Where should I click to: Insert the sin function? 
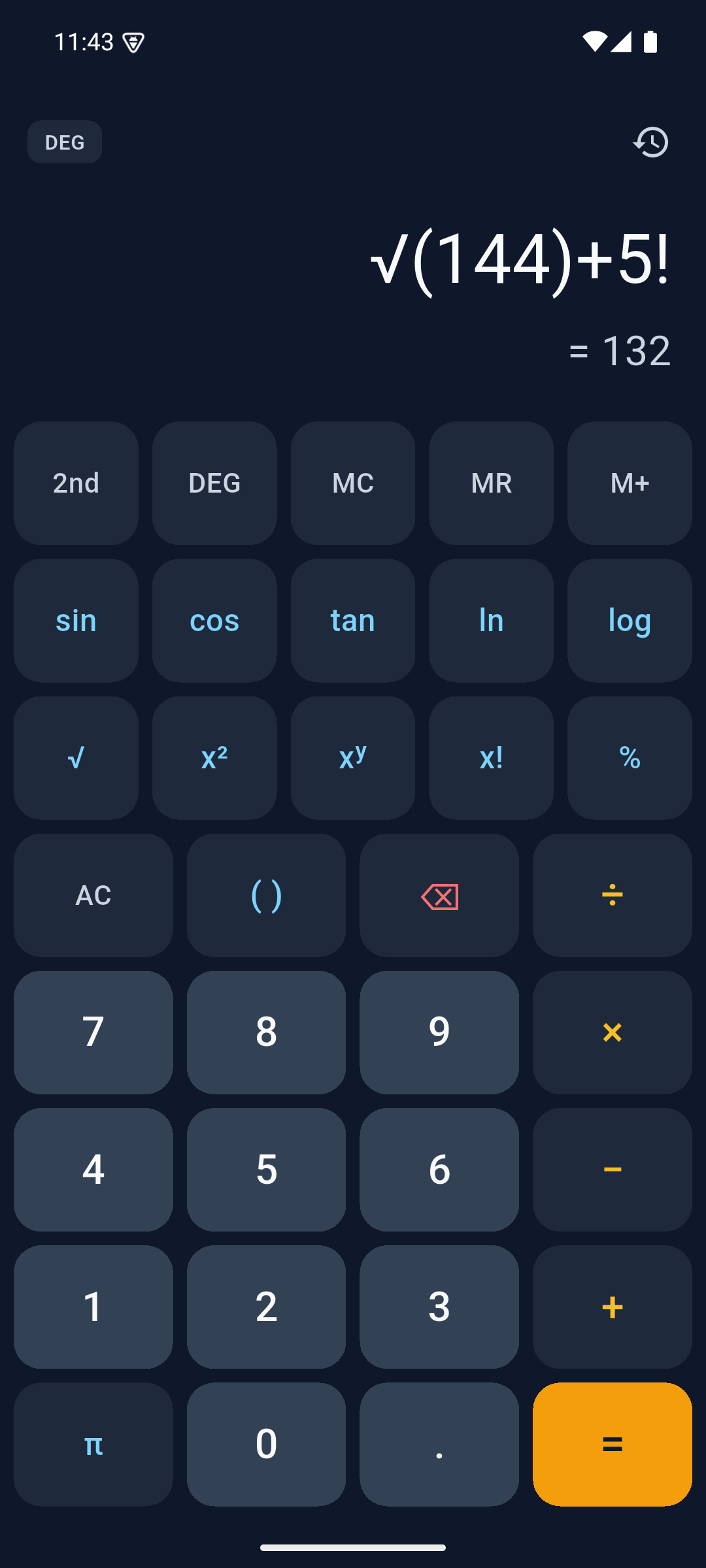[76, 620]
